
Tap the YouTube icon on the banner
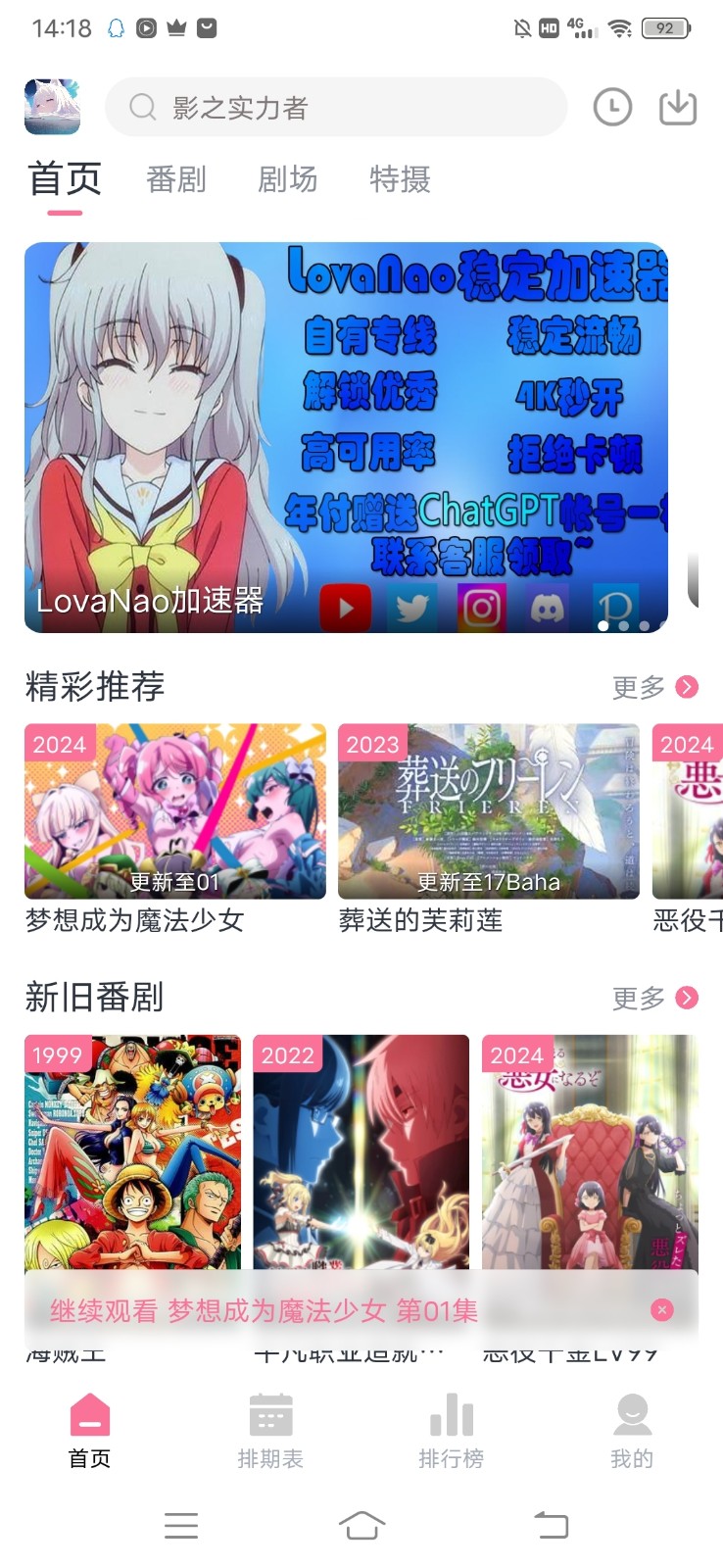[344, 608]
